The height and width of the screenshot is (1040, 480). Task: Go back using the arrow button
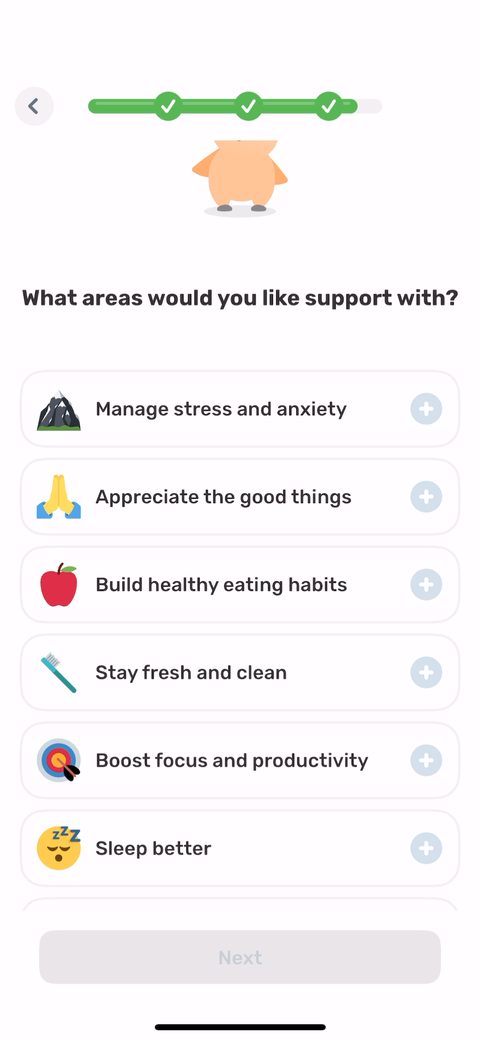34,106
